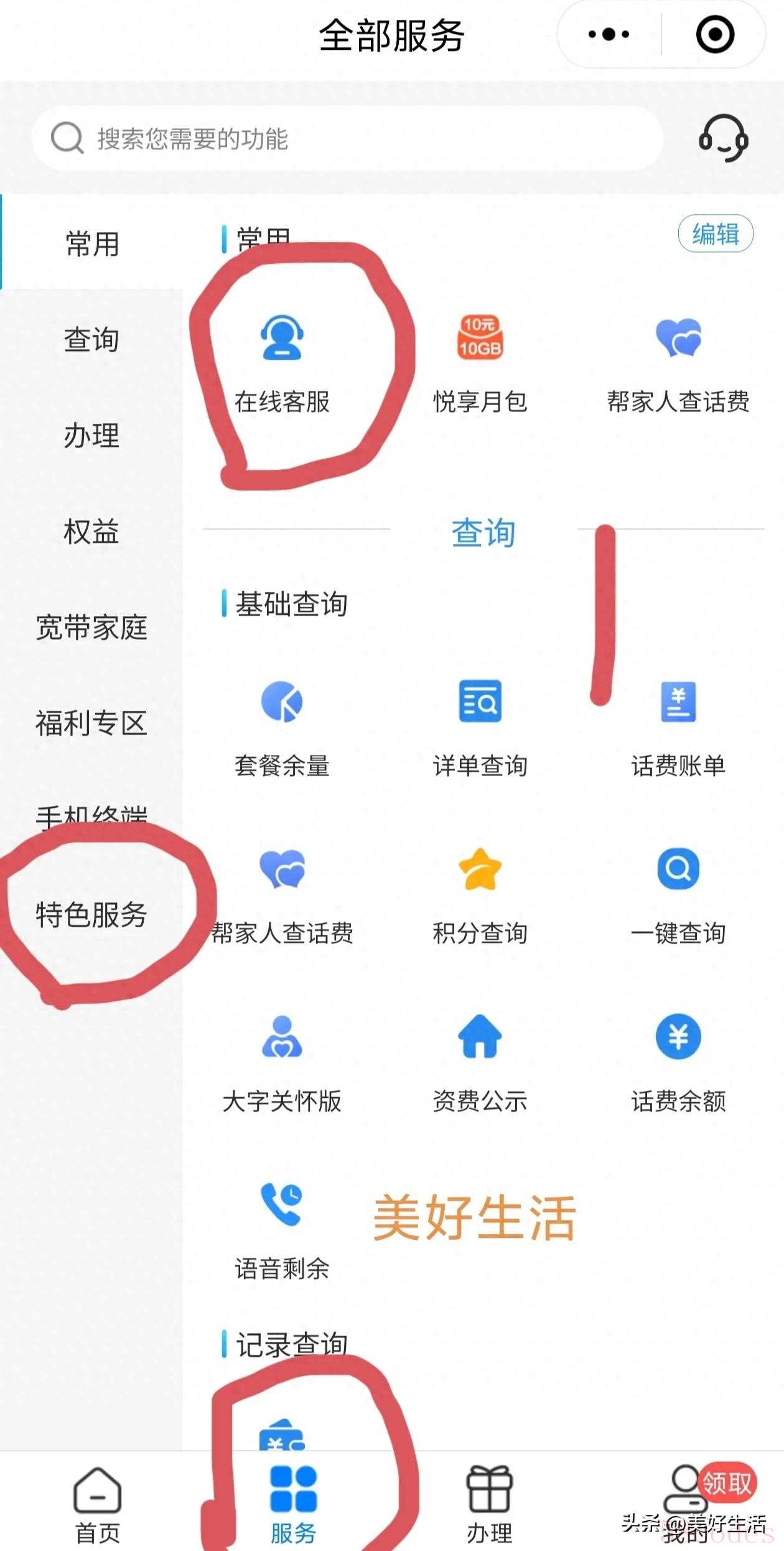Open 话费账单
This screenshot has height=1551, width=784.
point(678,728)
